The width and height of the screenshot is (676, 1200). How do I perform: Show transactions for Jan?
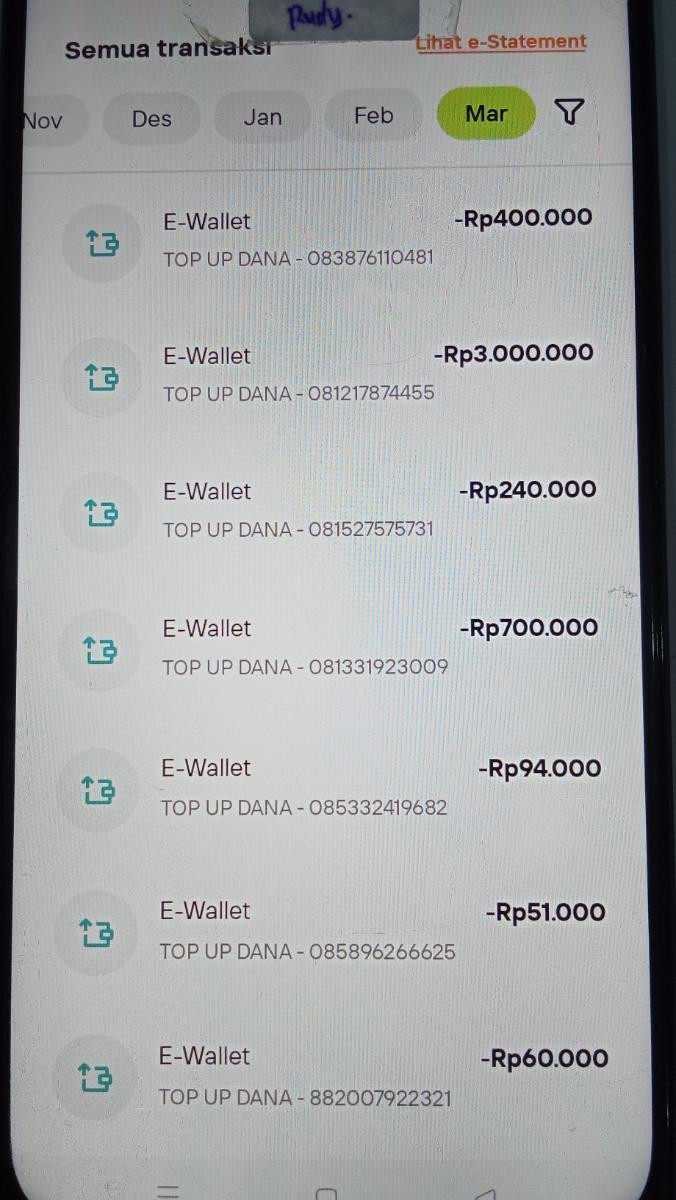(x=263, y=117)
